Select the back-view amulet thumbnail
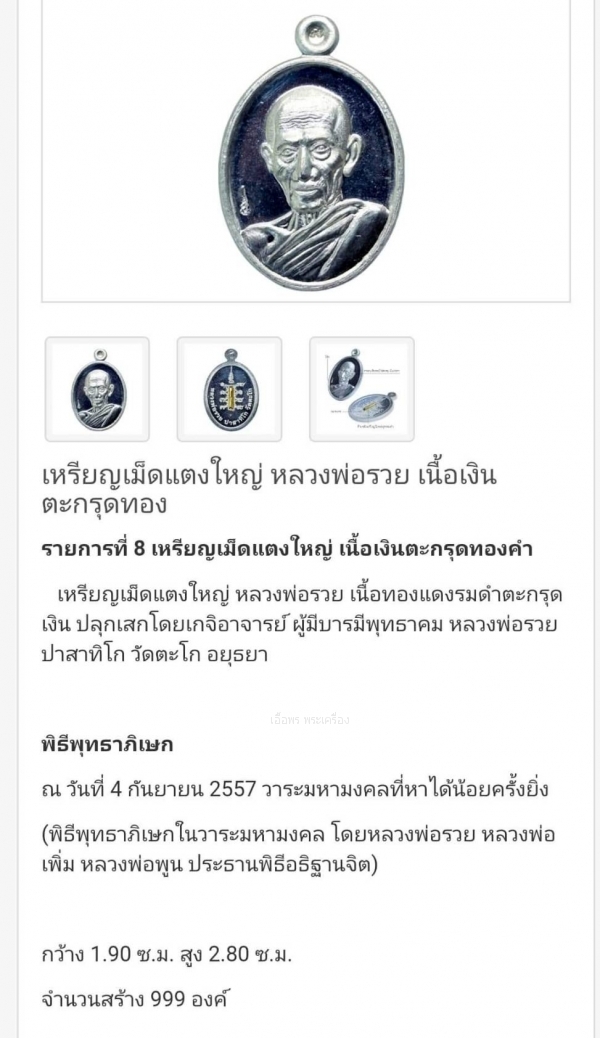Viewport: 600px width, 1038px height. 229,389
